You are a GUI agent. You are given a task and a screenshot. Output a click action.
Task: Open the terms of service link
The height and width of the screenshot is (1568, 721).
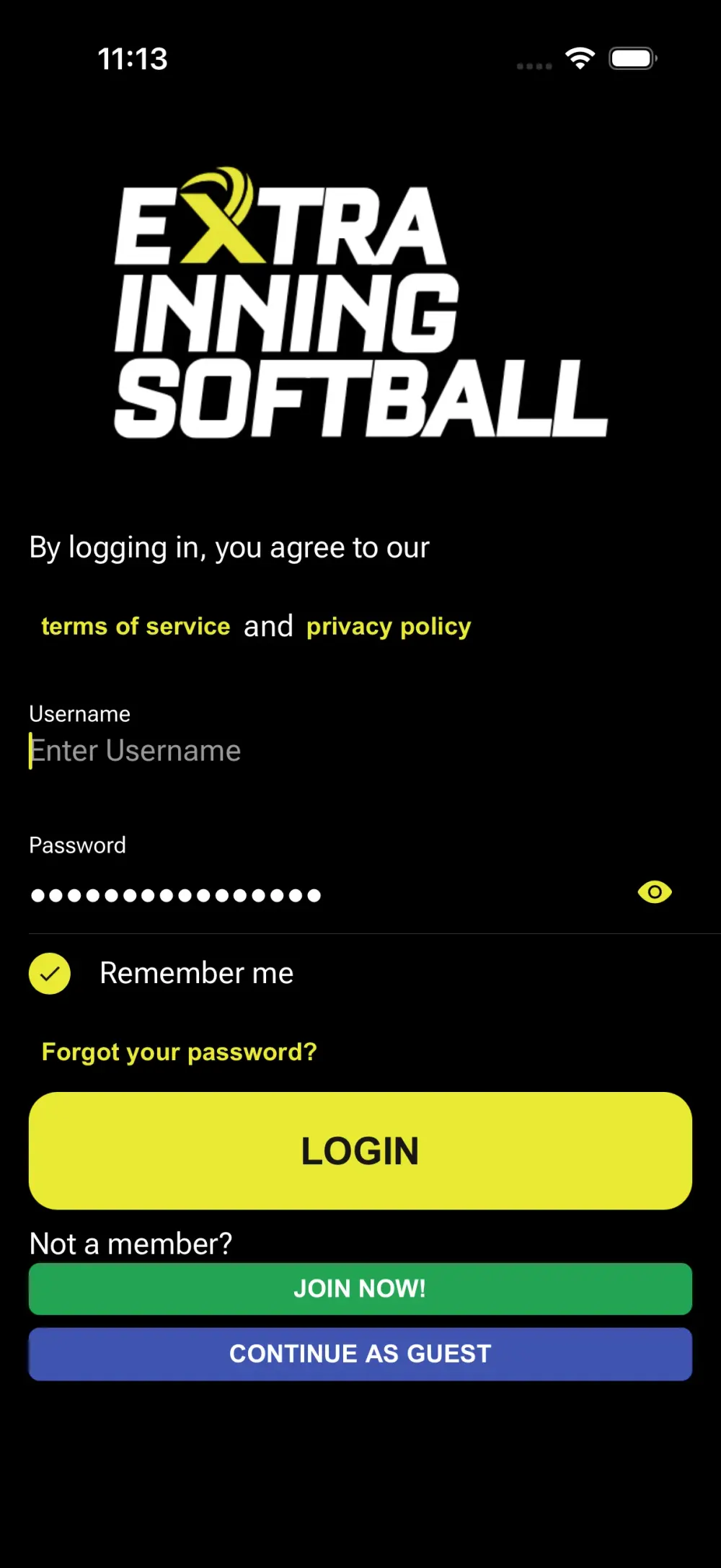(136, 626)
